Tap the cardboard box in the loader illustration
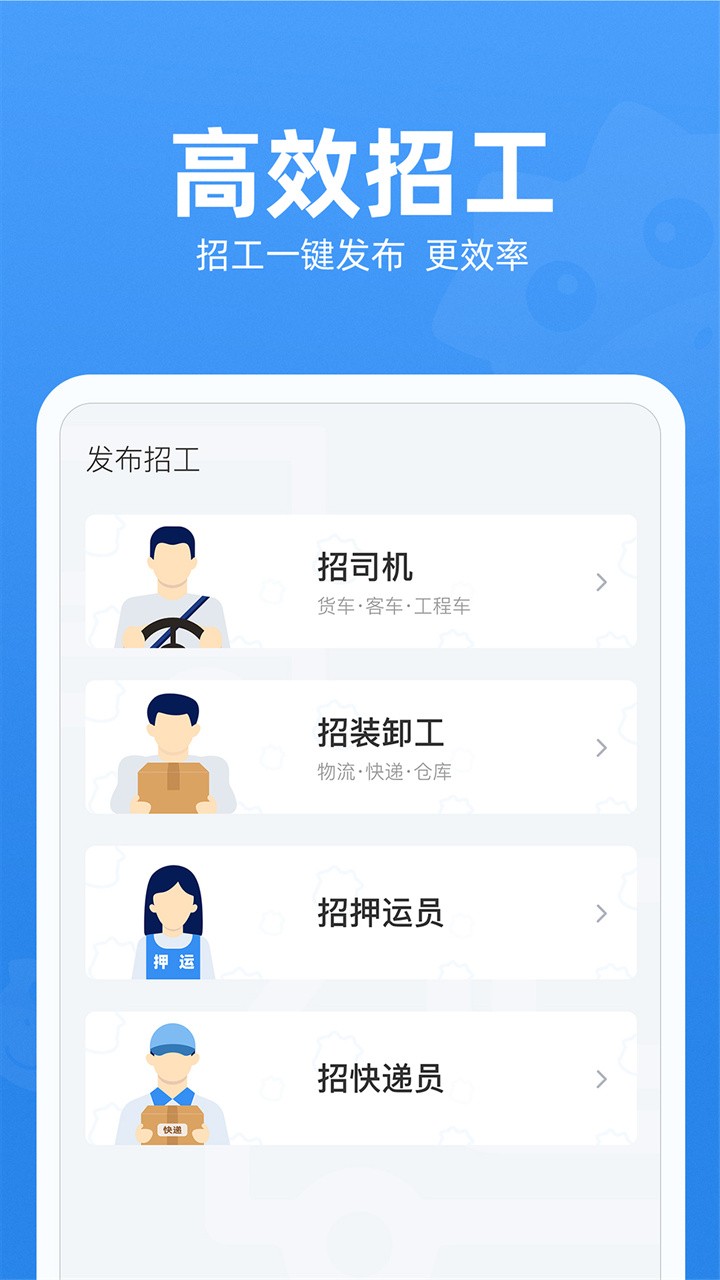The image size is (720, 1280). (x=172, y=785)
